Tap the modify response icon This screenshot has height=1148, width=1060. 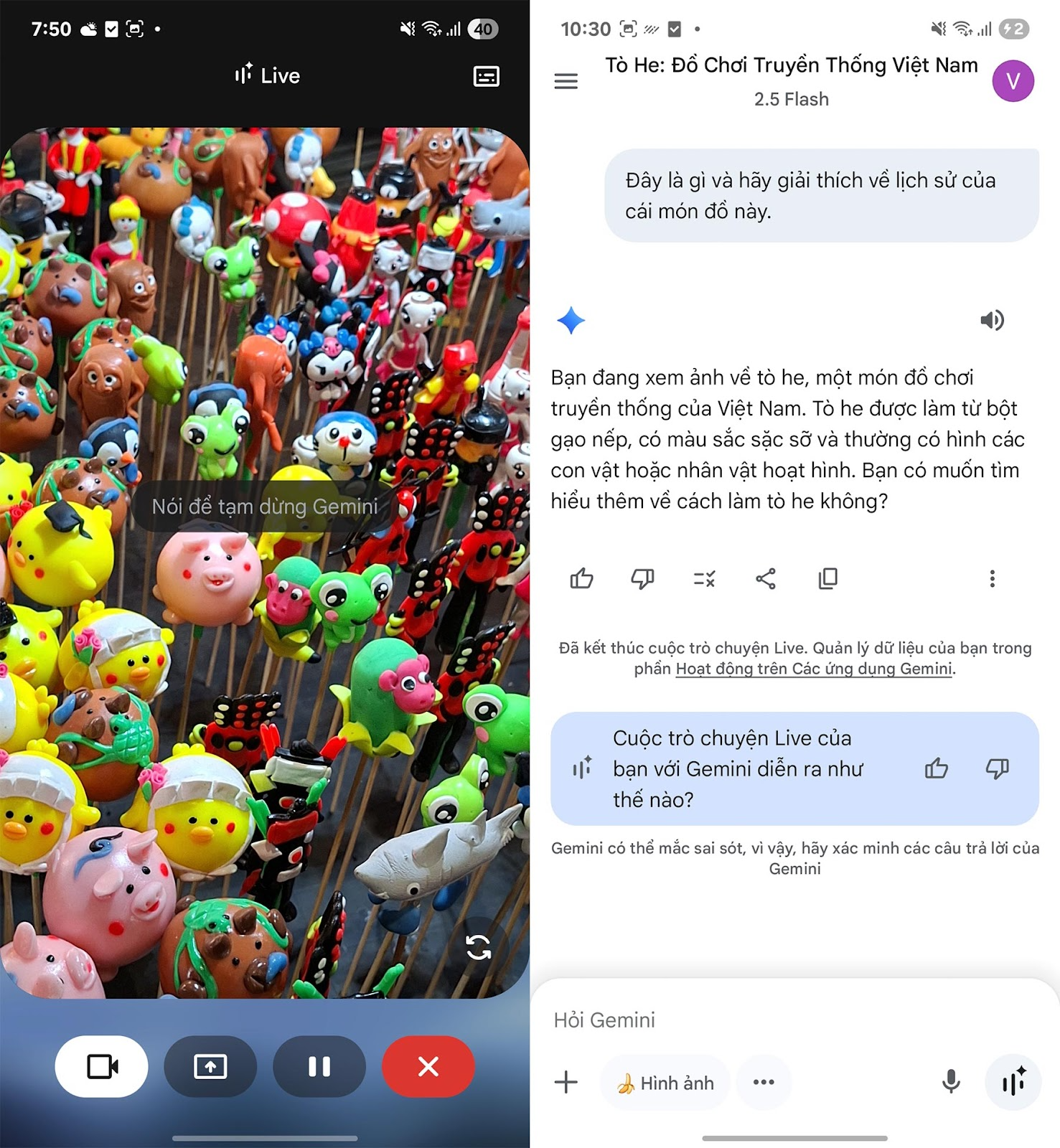point(704,578)
